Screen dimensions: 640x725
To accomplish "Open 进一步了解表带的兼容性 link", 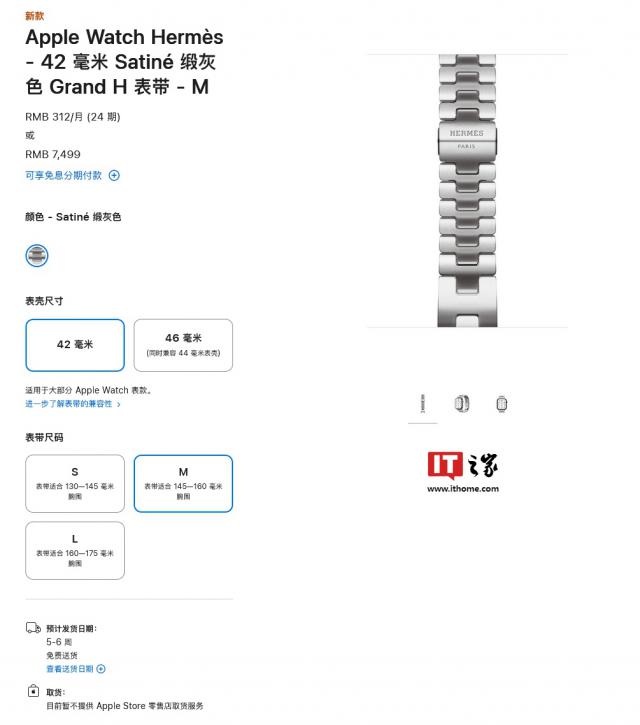I will (72, 404).
